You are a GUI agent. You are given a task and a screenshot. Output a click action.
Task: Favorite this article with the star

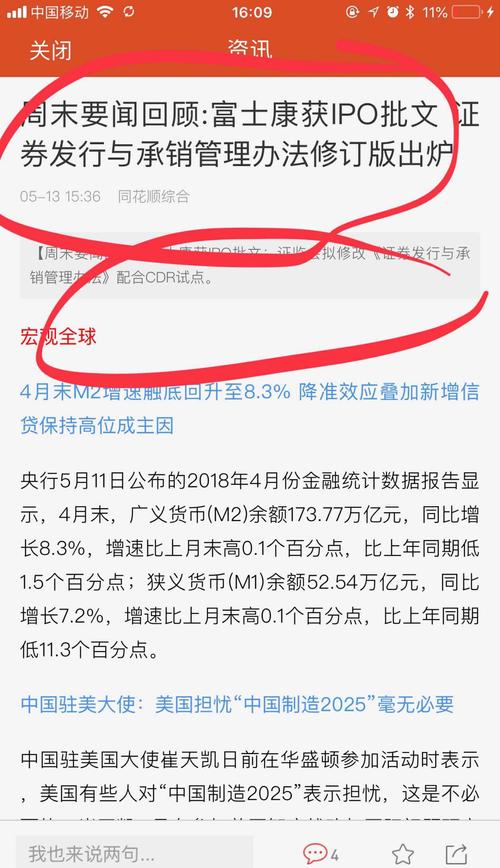(403, 854)
